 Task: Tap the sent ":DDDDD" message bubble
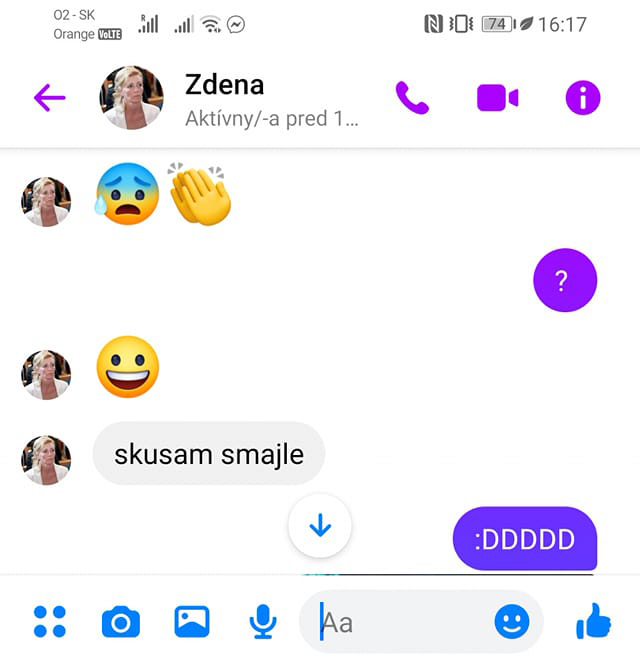pyautogui.click(x=524, y=540)
